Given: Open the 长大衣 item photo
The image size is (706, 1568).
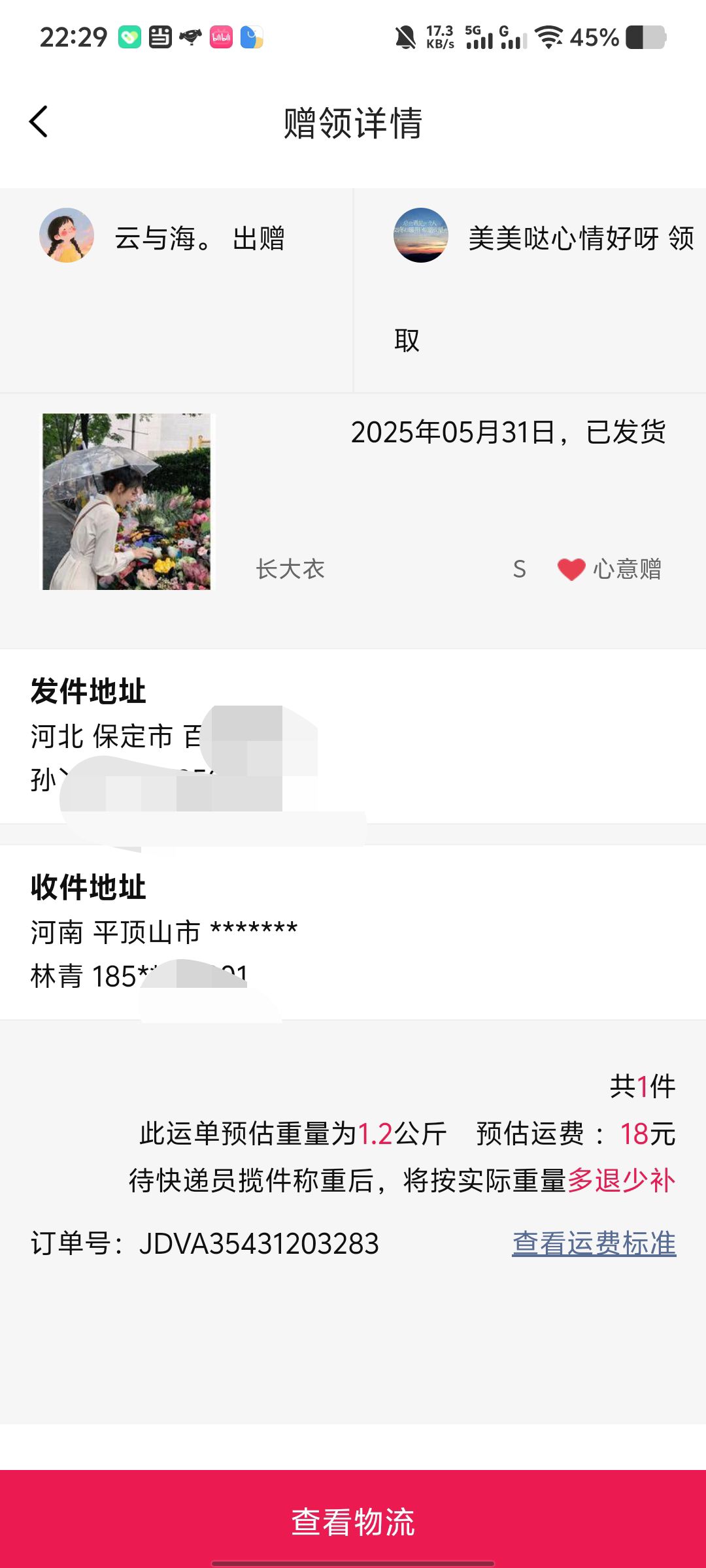Looking at the screenshot, I should tap(127, 501).
